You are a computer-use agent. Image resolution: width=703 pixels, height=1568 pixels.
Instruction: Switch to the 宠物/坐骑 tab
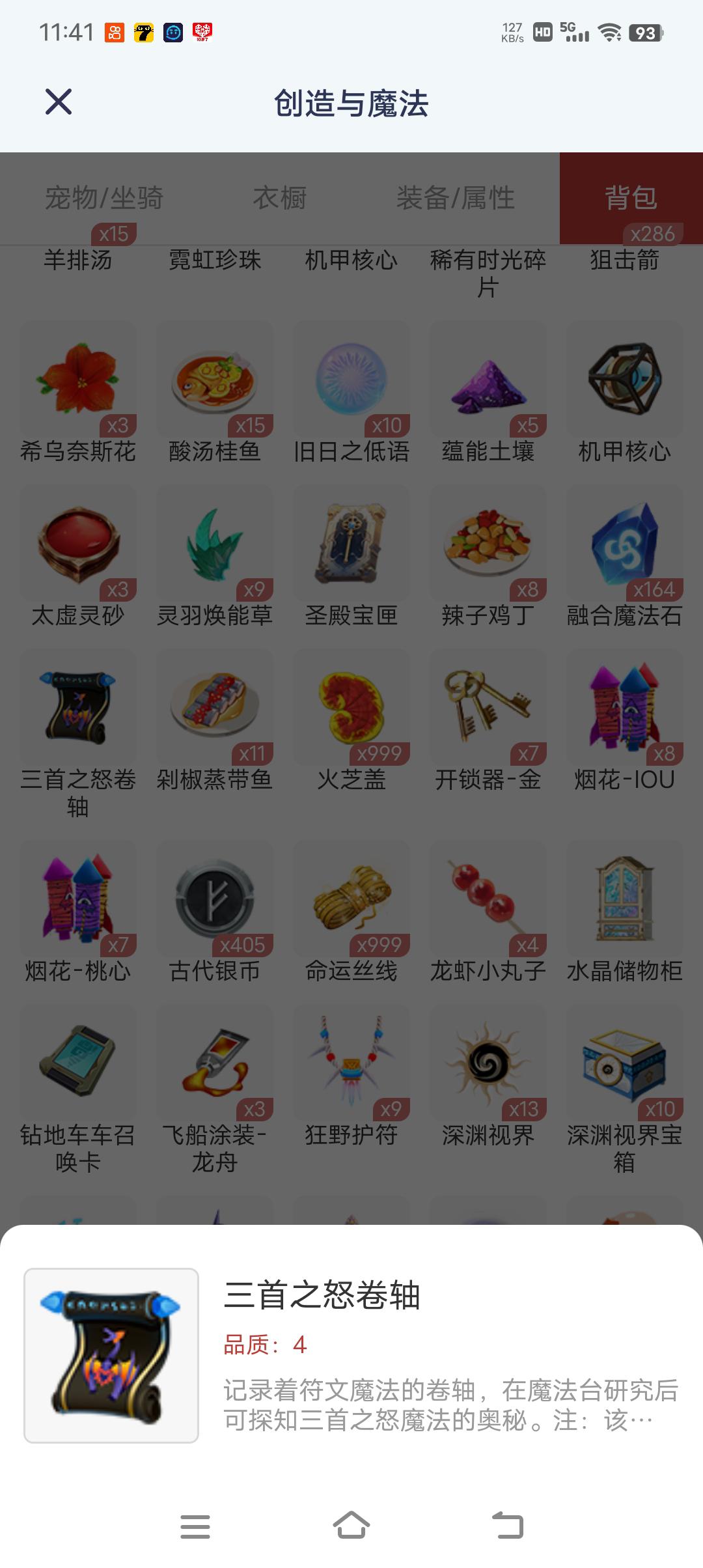[x=104, y=198]
